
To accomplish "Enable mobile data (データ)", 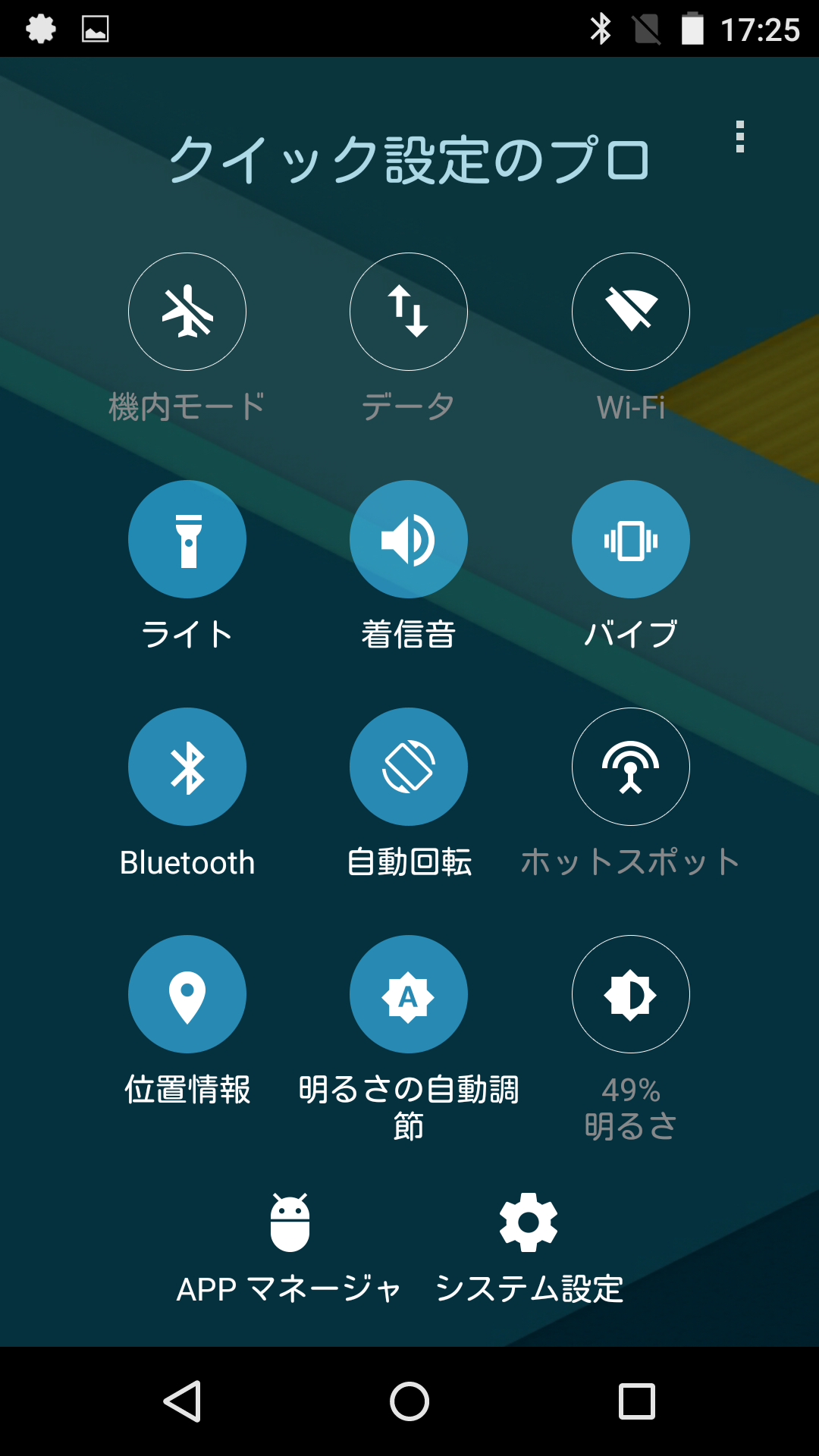I will click(x=409, y=312).
